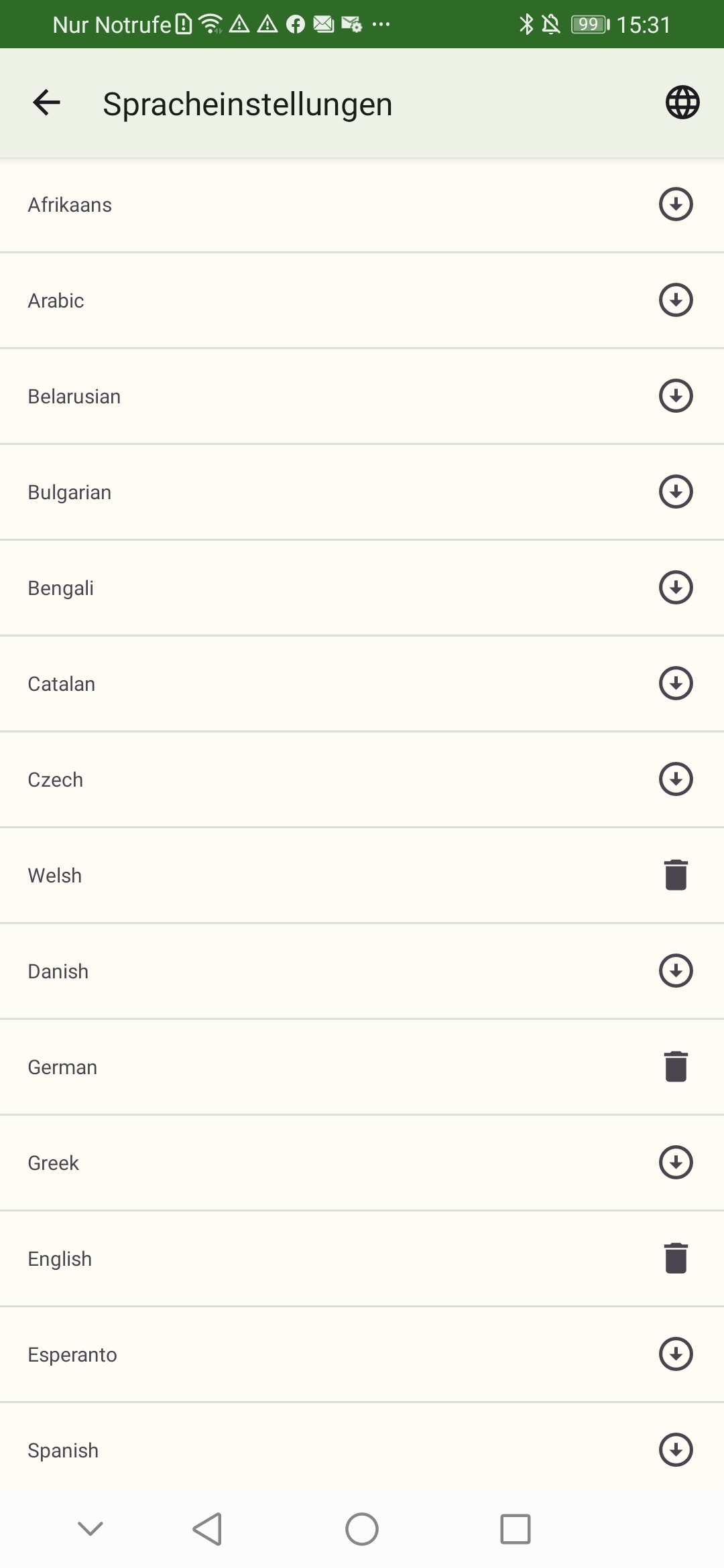
Task: Download the Danish language
Action: click(x=676, y=971)
